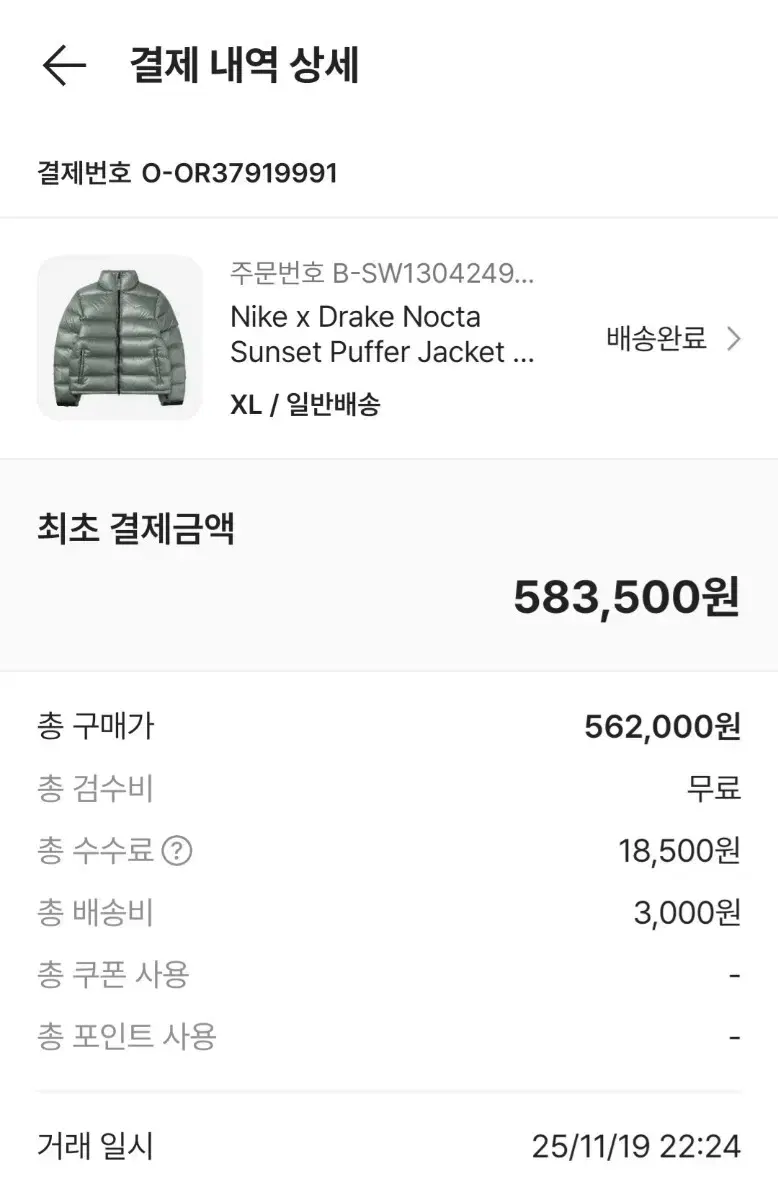
Task: Click the 배송완료 shipping status label
Action: (655, 340)
